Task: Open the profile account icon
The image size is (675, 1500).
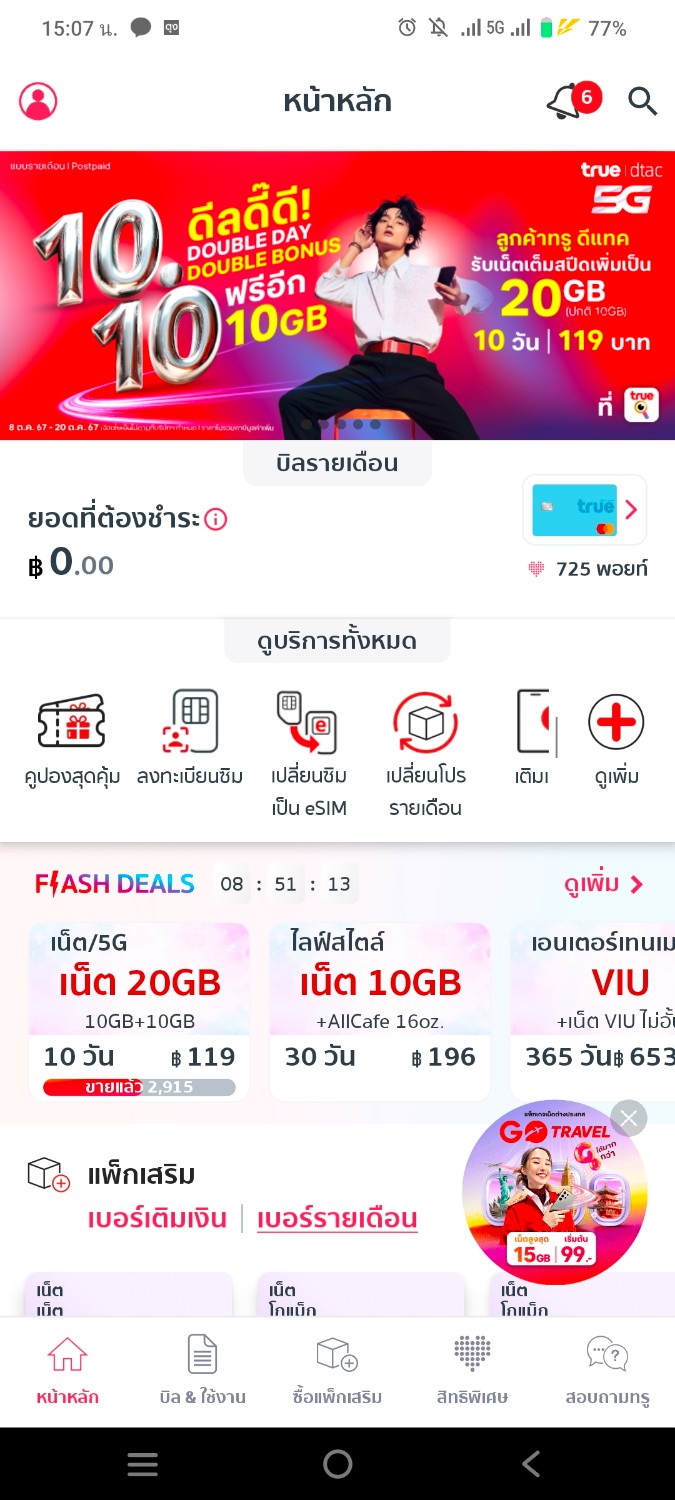Action: point(38,101)
